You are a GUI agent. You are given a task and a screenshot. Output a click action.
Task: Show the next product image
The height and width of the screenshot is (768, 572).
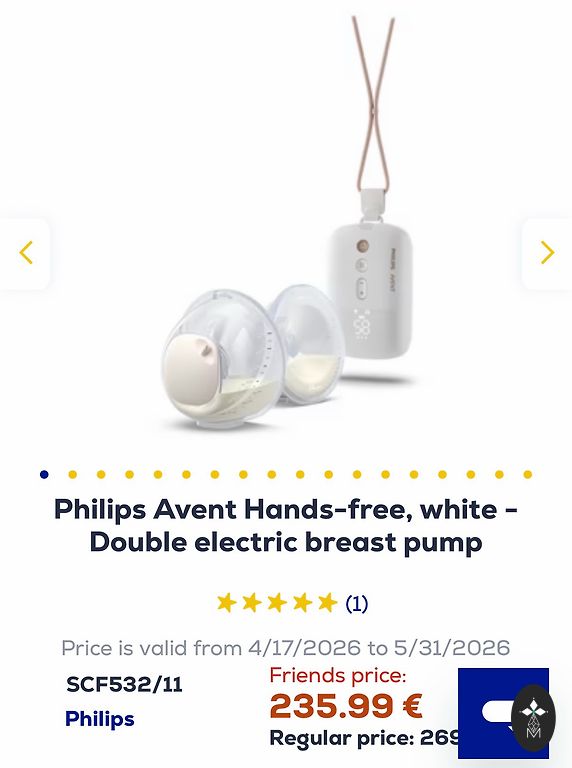[547, 253]
